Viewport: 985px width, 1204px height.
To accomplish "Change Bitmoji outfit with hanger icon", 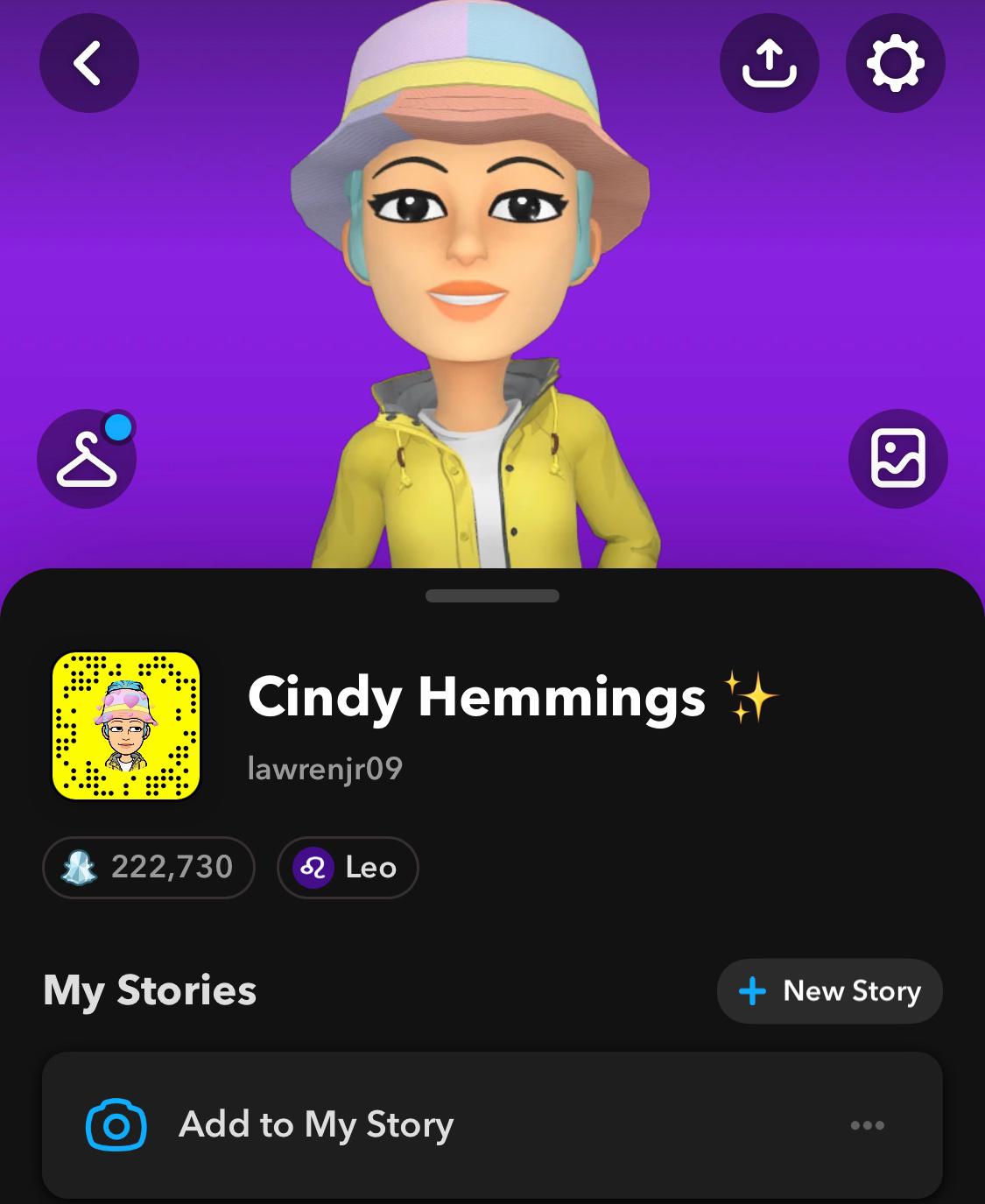I will pos(87,459).
